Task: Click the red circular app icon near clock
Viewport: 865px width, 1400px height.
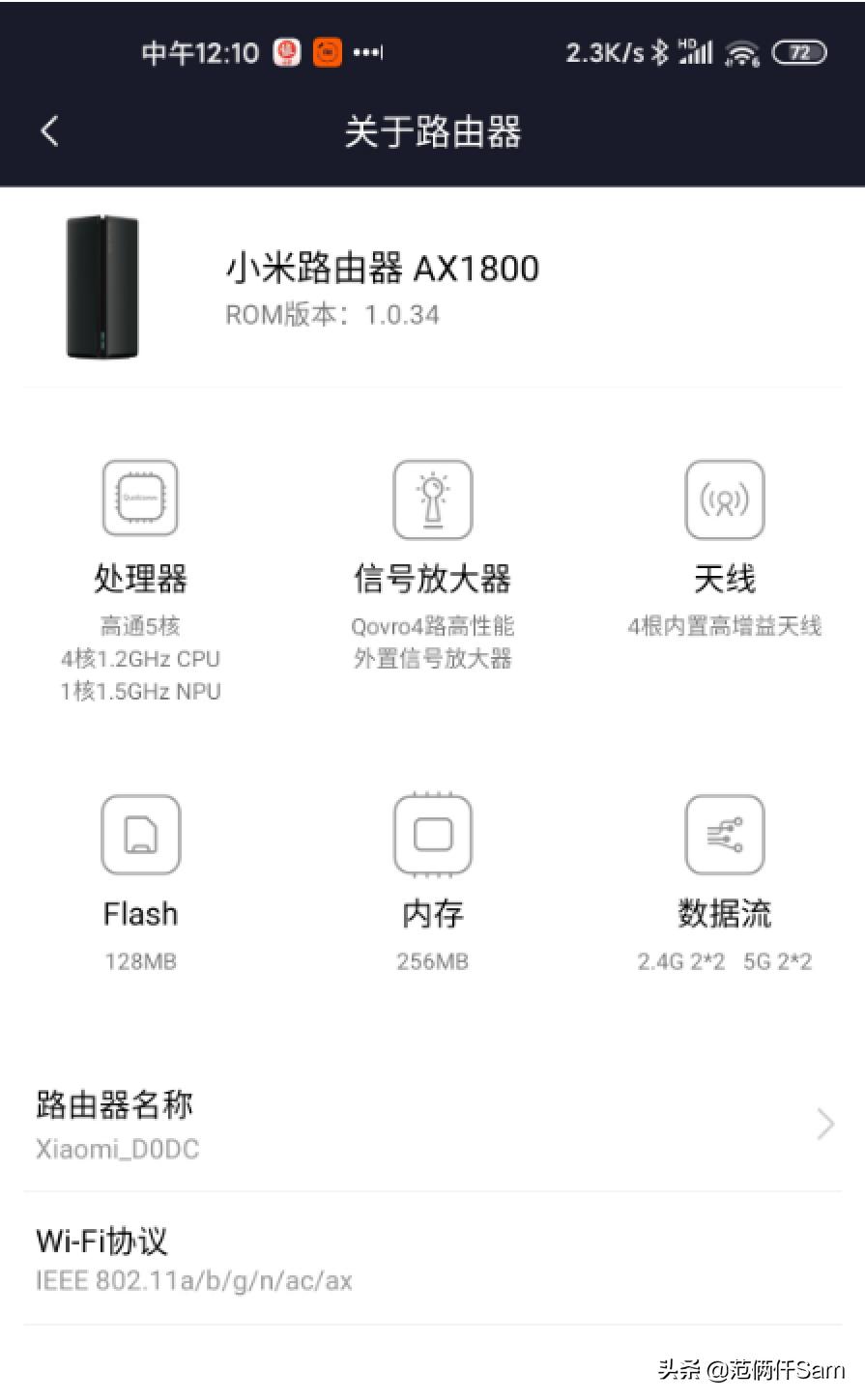Action: (x=290, y=53)
